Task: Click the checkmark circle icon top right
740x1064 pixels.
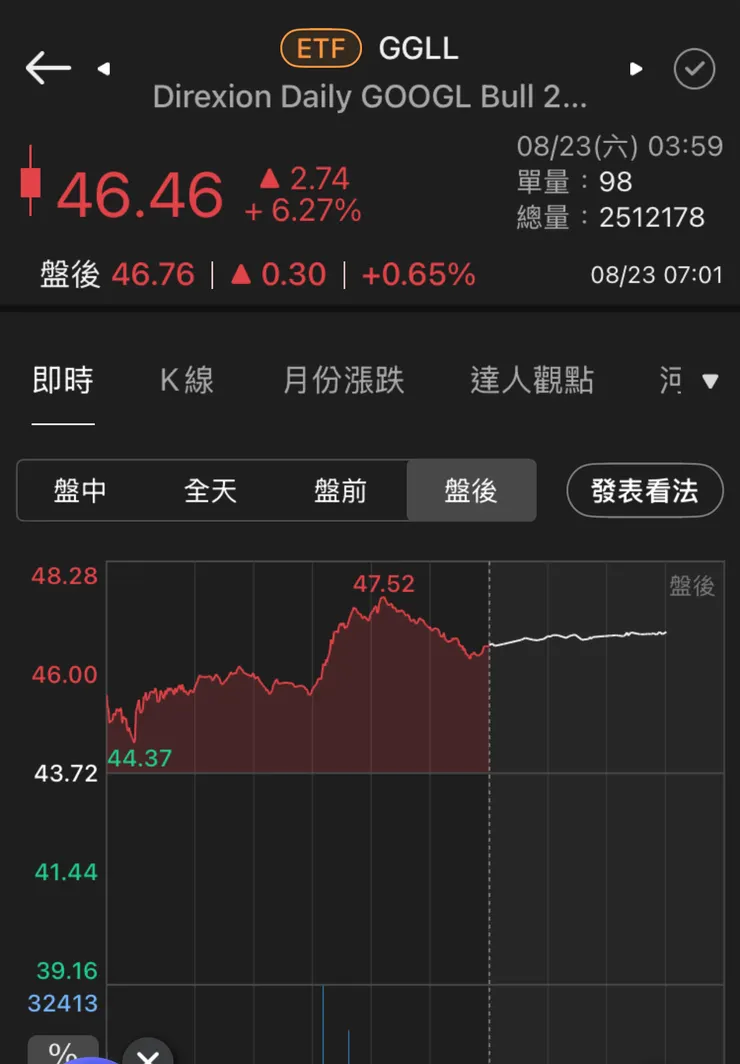Action: point(694,69)
